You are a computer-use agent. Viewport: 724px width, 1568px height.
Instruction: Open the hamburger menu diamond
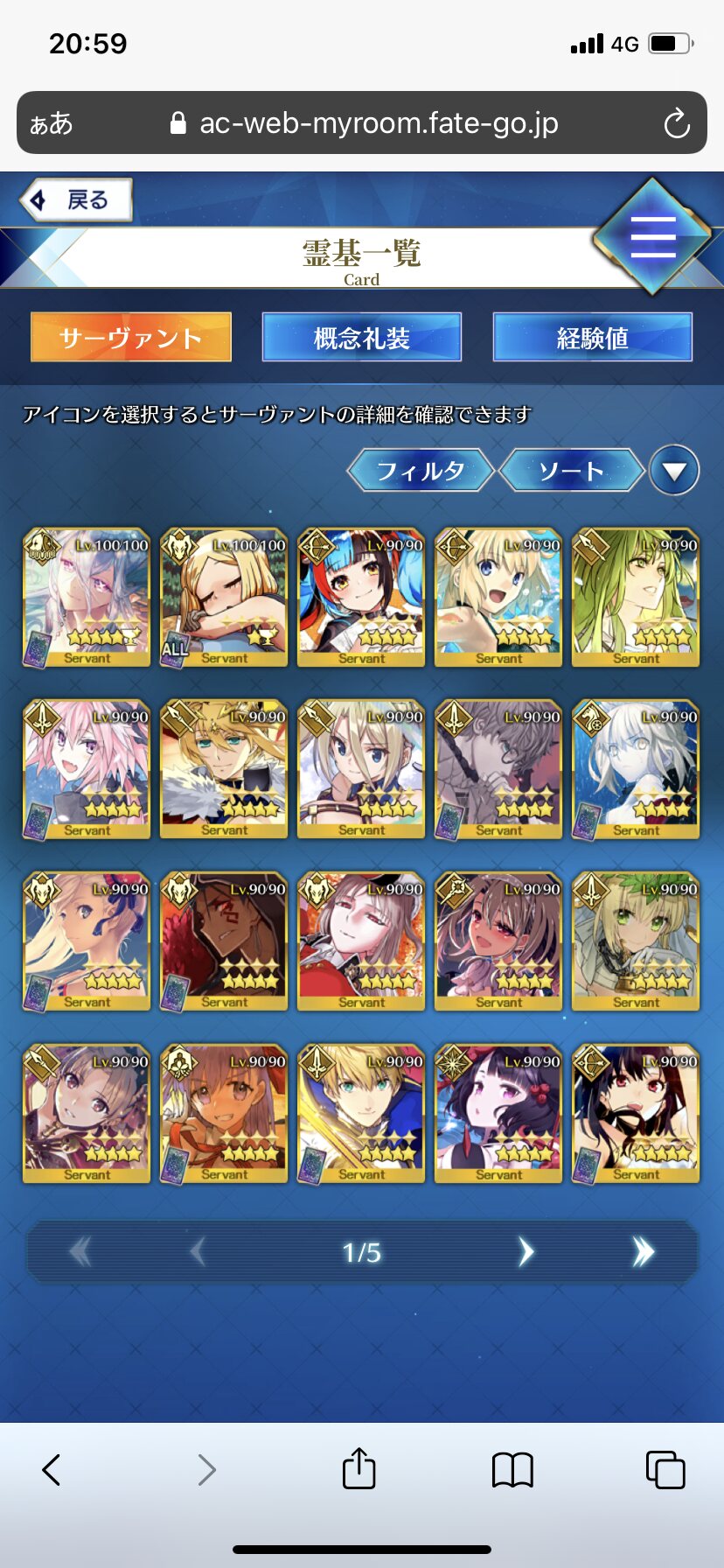[x=652, y=236]
